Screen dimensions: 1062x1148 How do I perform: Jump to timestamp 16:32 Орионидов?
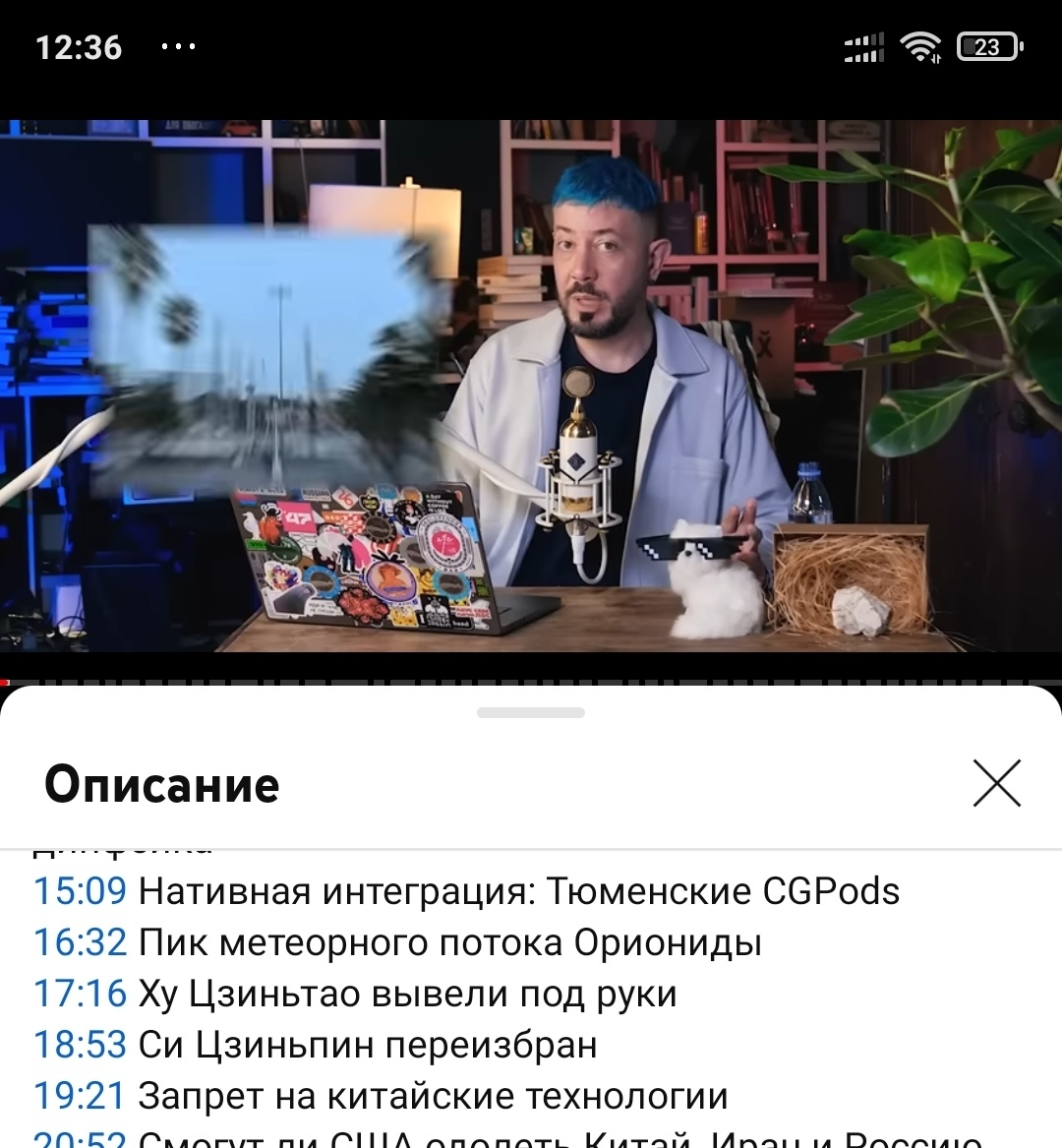[x=80, y=942]
